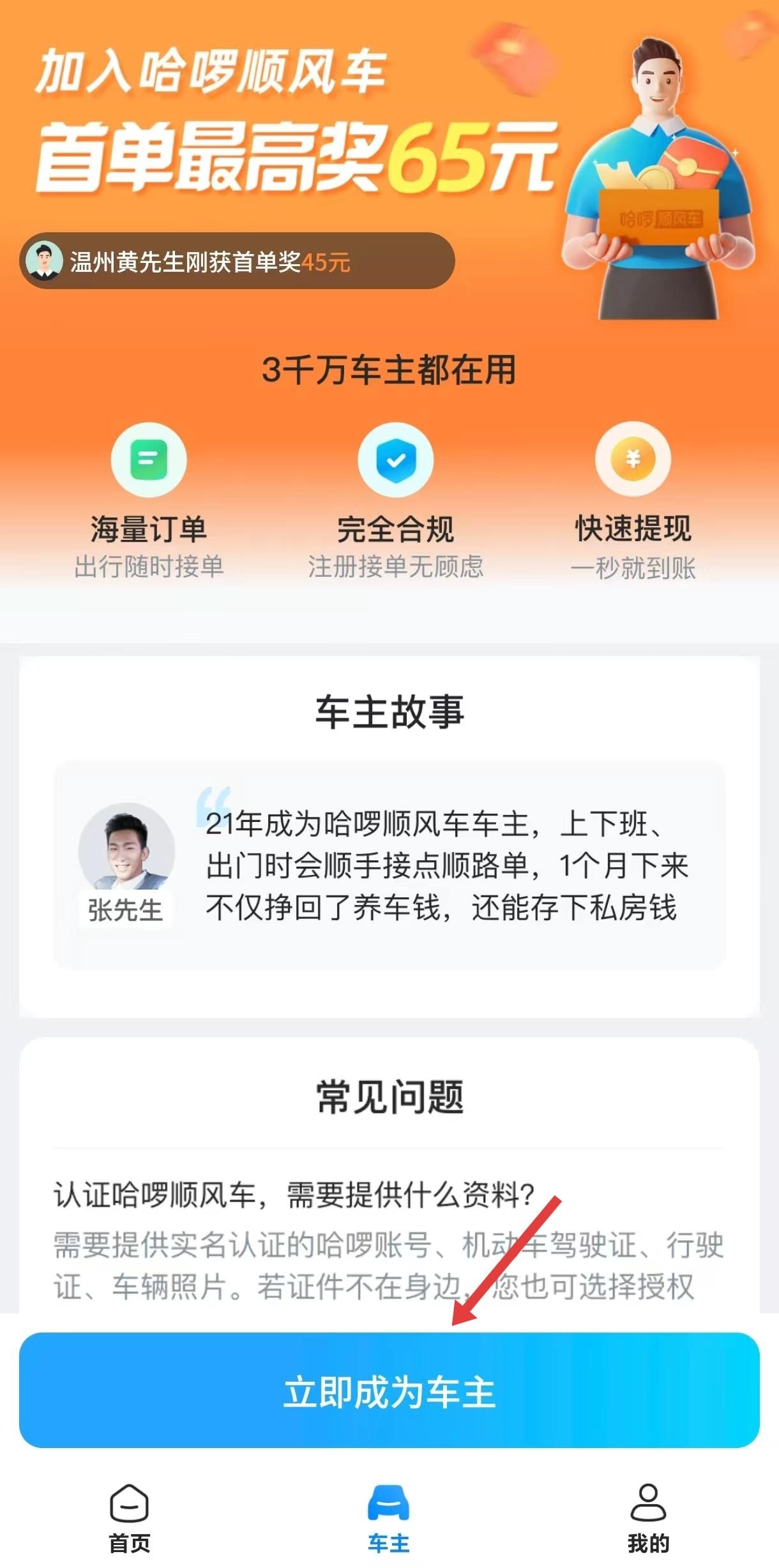
Task: Open the 车主 tab
Action: click(388, 1518)
